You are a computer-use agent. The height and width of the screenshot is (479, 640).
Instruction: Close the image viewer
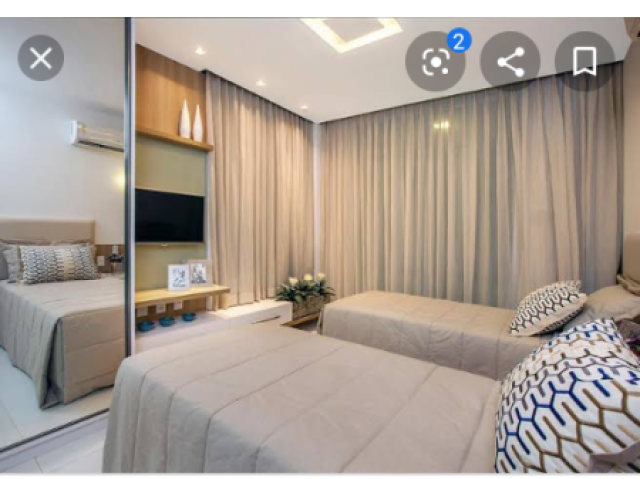point(41,58)
